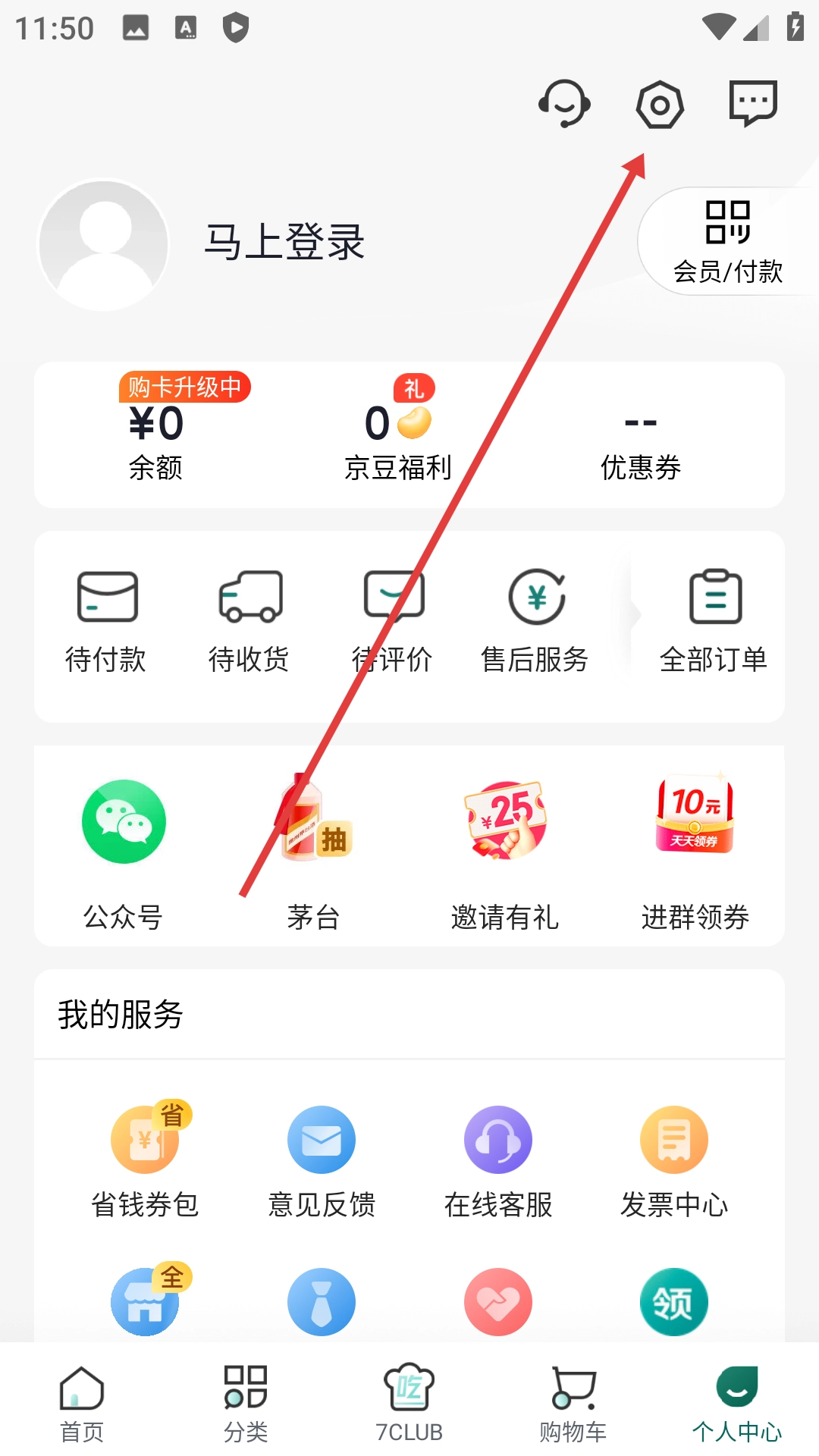
Task: Open 发票中心
Action: pyautogui.click(x=674, y=1160)
